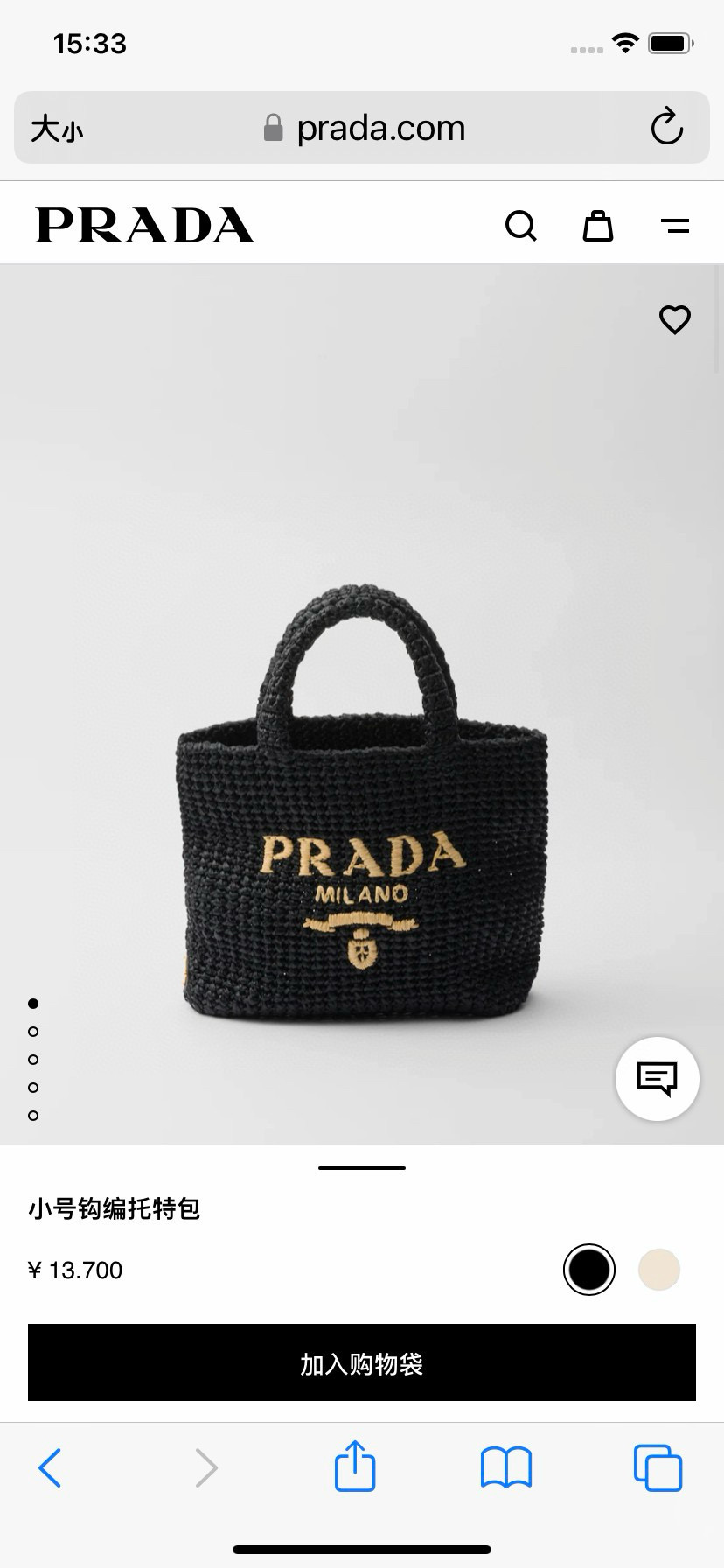Go back in Safari
Screen dimensions: 724x1568
51,1467
